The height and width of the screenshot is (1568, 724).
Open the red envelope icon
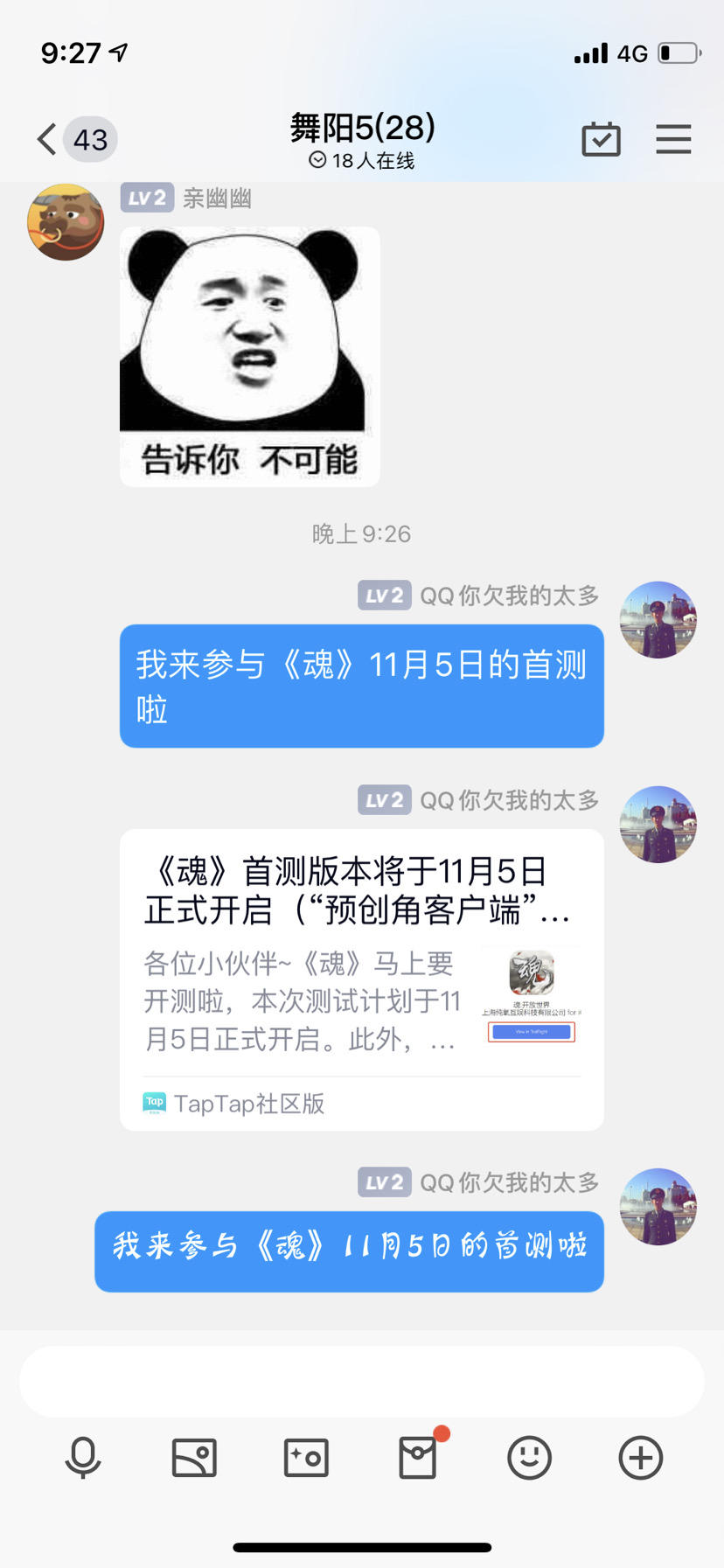tap(417, 1459)
